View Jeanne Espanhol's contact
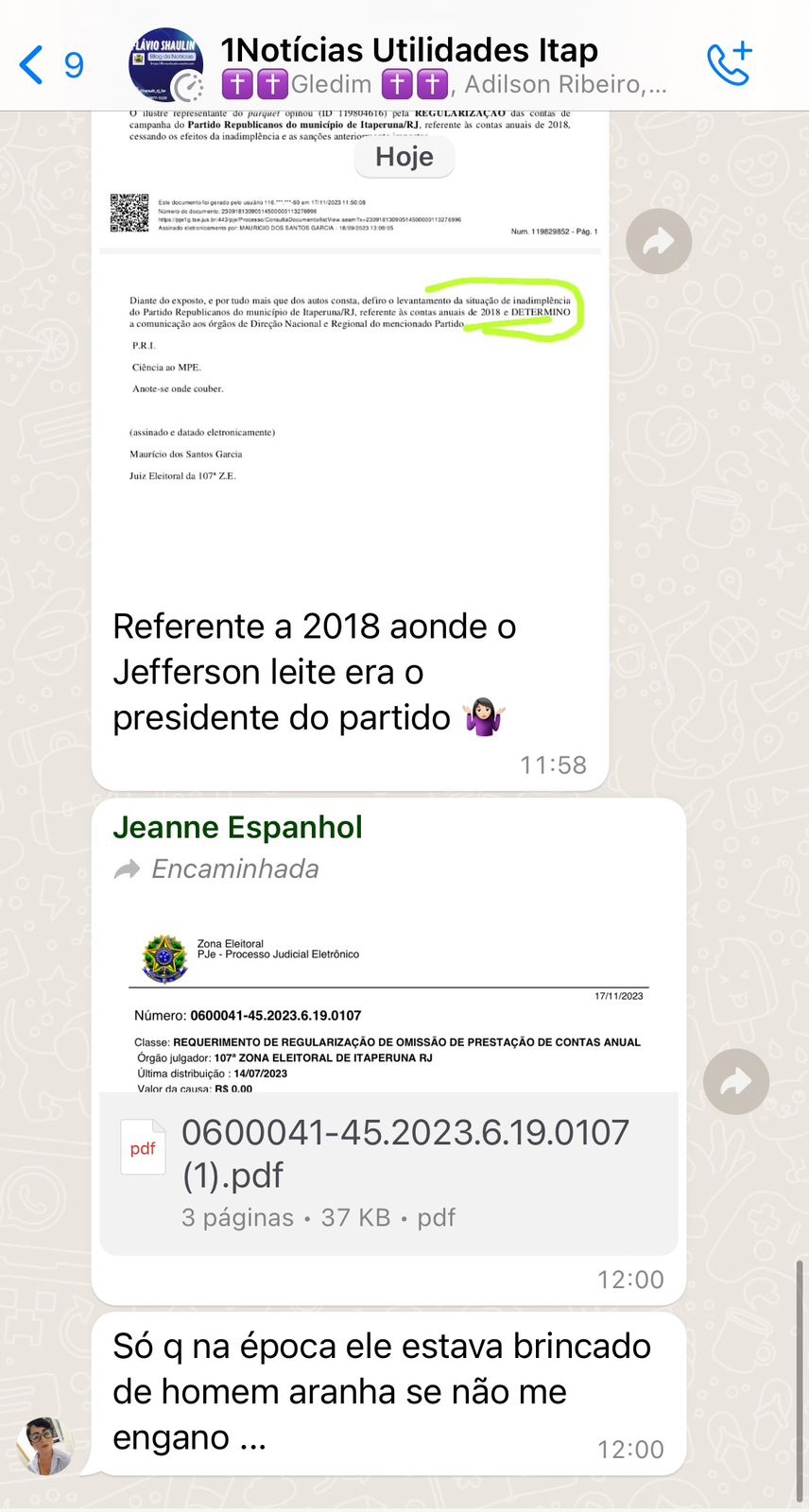This screenshot has width=809, height=1512. tap(237, 827)
